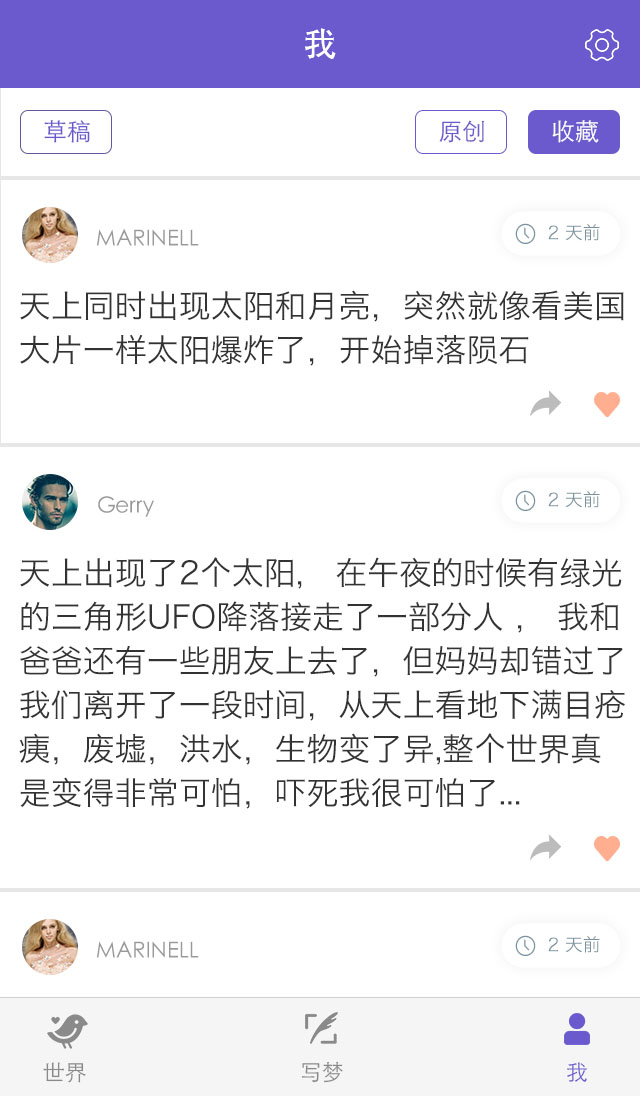Unlike MARINELL's dream about the sun exploding

point(607,404)
